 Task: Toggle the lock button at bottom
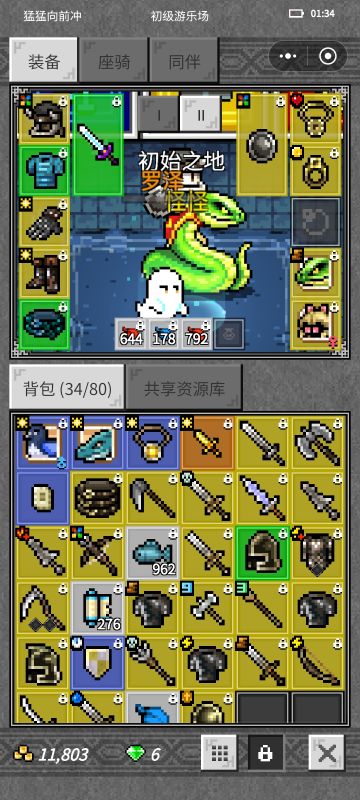265,753
